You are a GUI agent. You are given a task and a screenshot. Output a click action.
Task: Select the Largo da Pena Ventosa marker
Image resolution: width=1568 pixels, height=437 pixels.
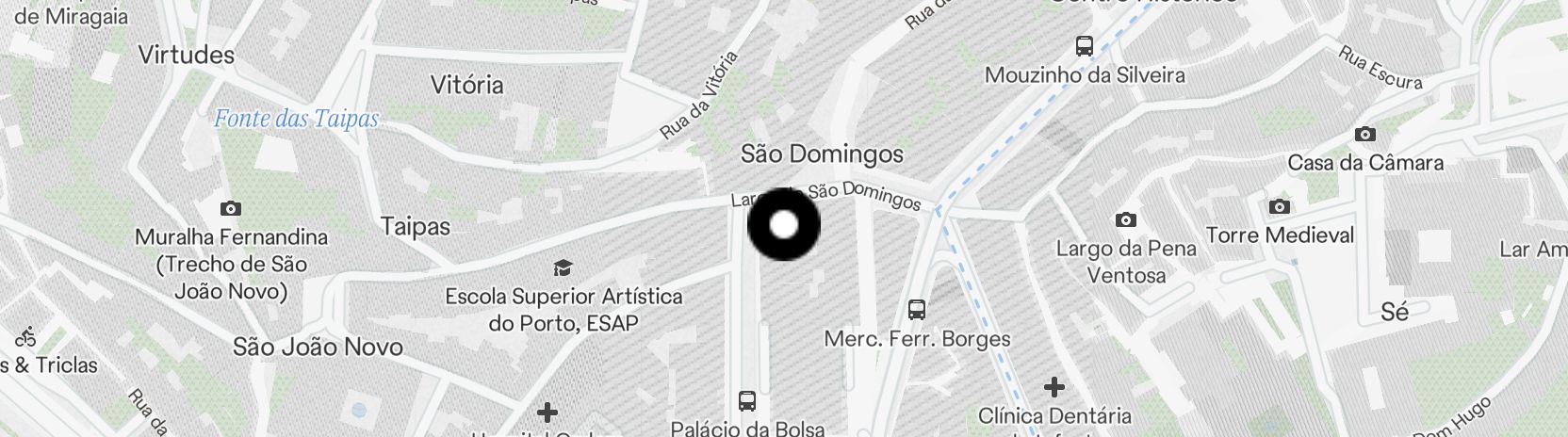coord(1125,220)
